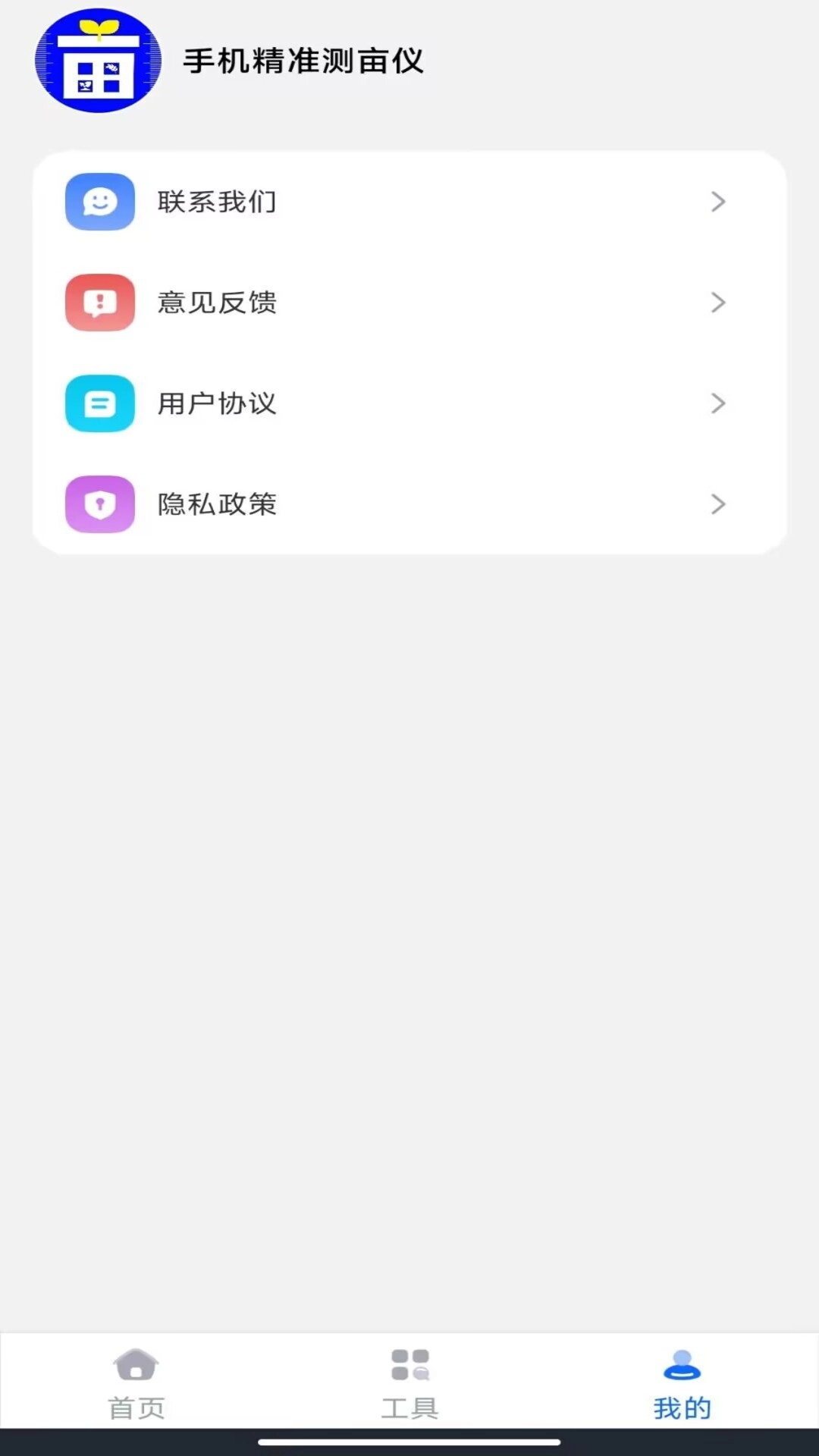Click the 手机精准测亩仪 app logo
819x1456 pixels.
99,61
